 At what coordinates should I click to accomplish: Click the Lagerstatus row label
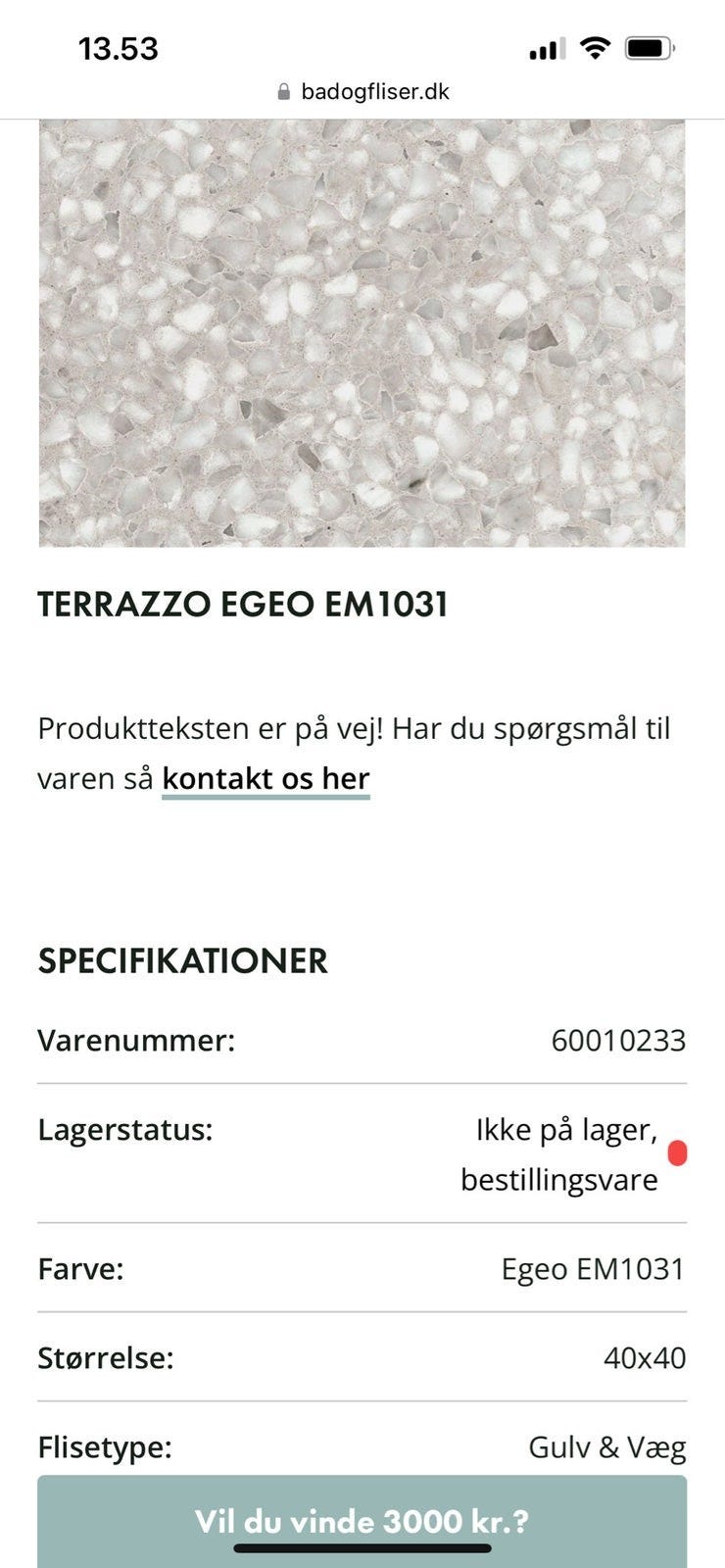pyautogui.click(x=125, y=1129)
